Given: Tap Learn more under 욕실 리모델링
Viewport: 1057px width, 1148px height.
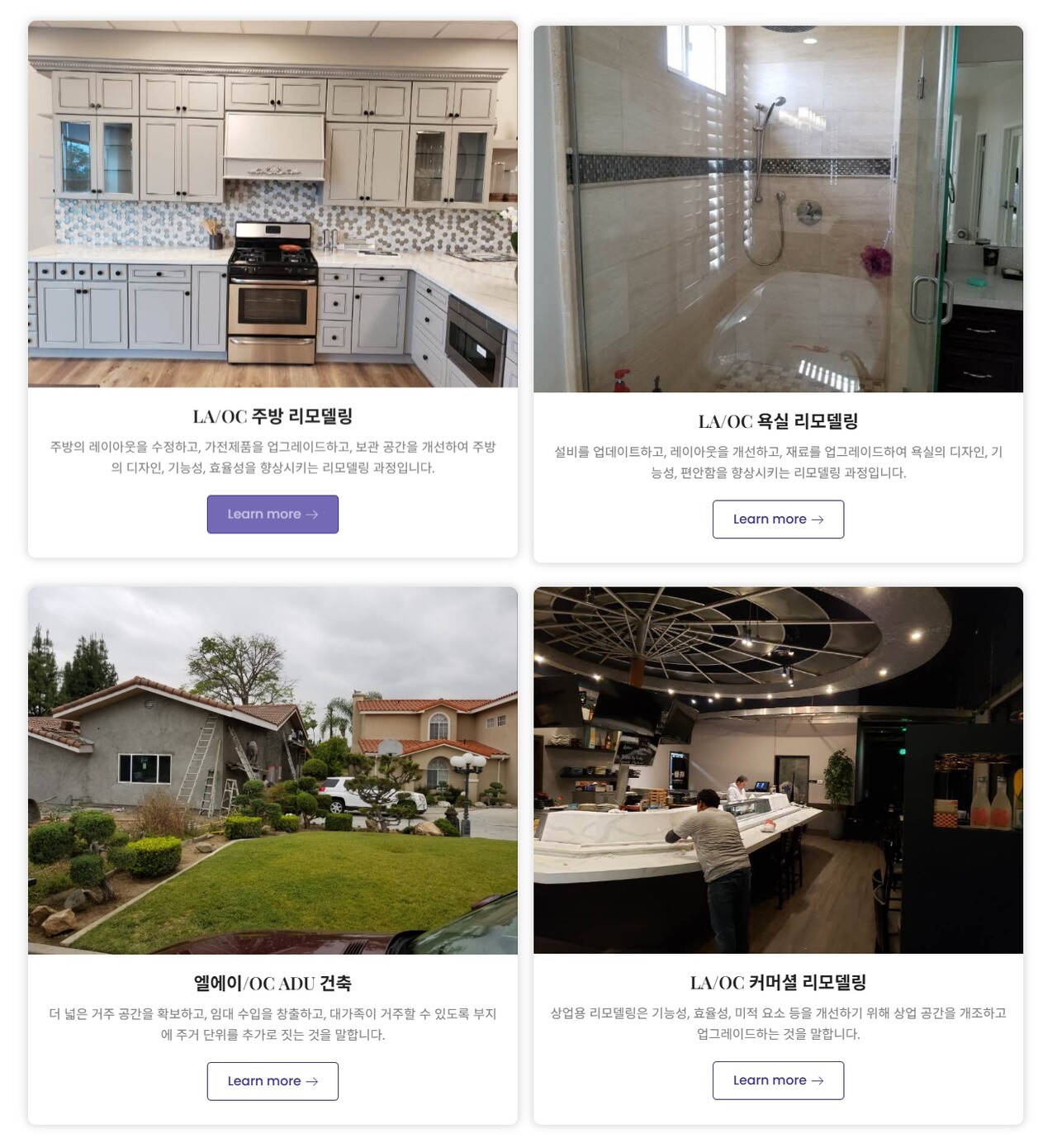Looking at the screenshot, I should click(778, 519).
